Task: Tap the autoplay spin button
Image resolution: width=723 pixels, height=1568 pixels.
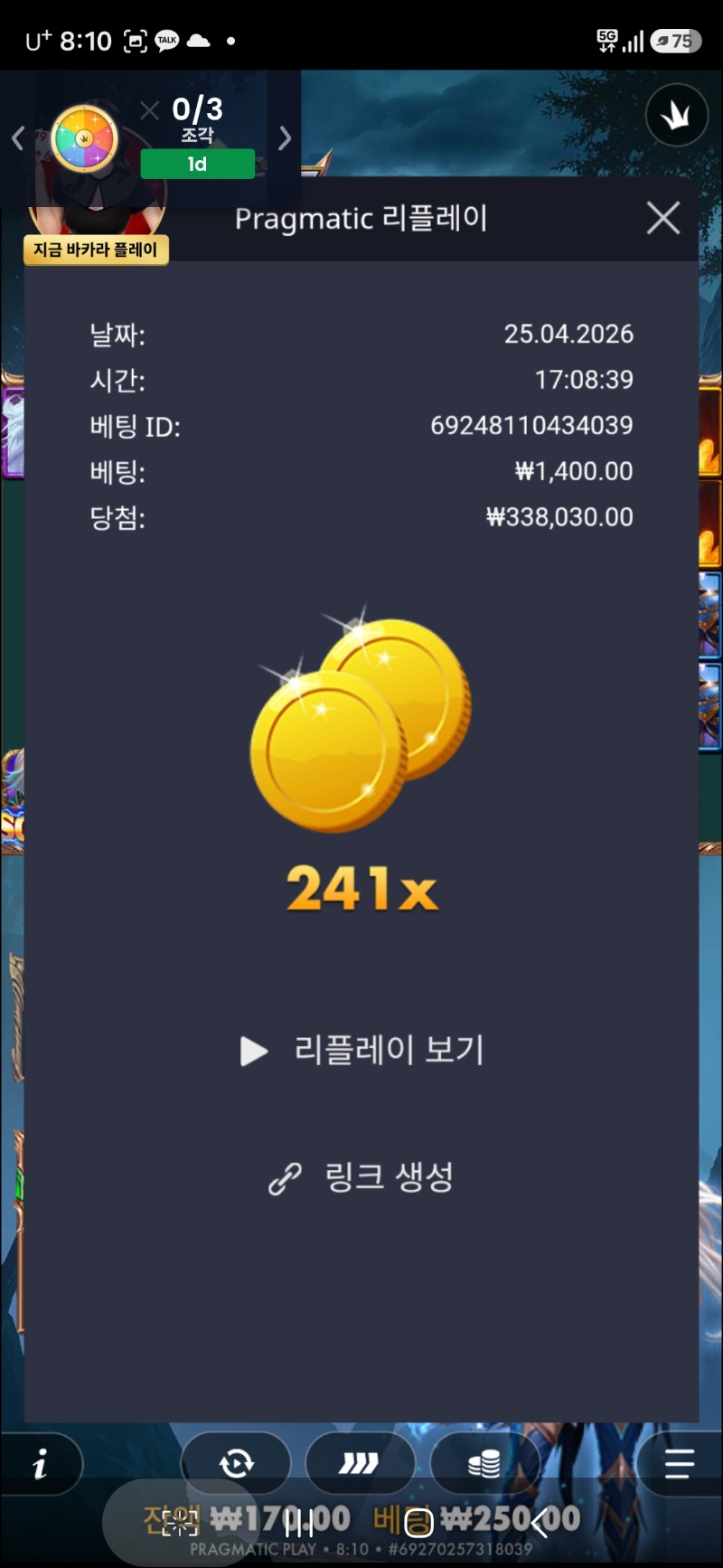Action: pos(236,1463)
